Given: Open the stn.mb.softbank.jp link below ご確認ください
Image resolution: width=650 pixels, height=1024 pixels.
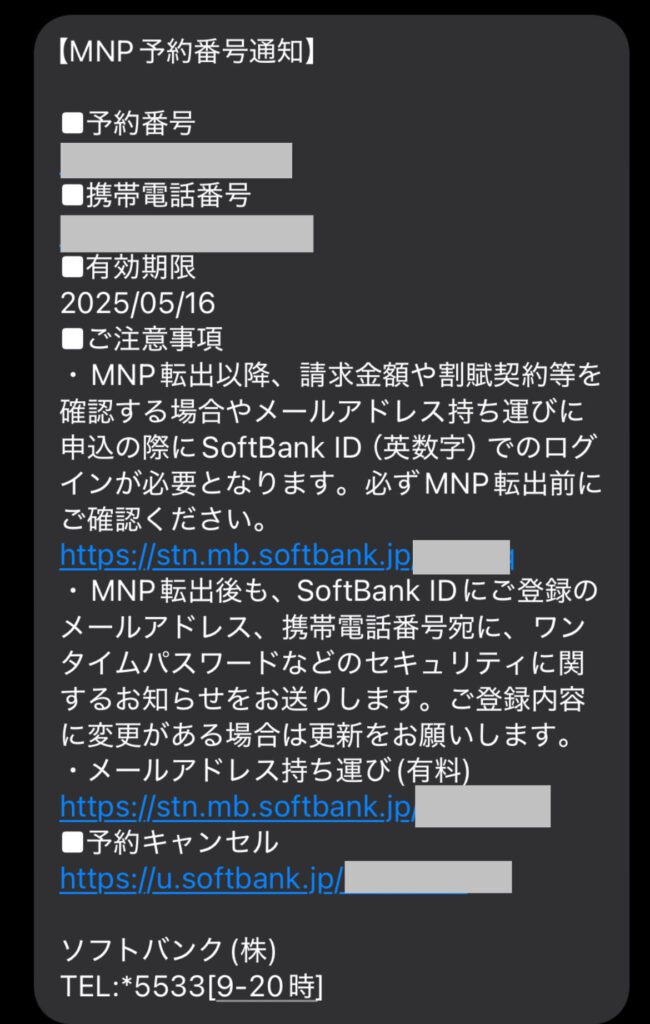Looking at the screenshot, I should pyautogui.click(x=235, y=553).
